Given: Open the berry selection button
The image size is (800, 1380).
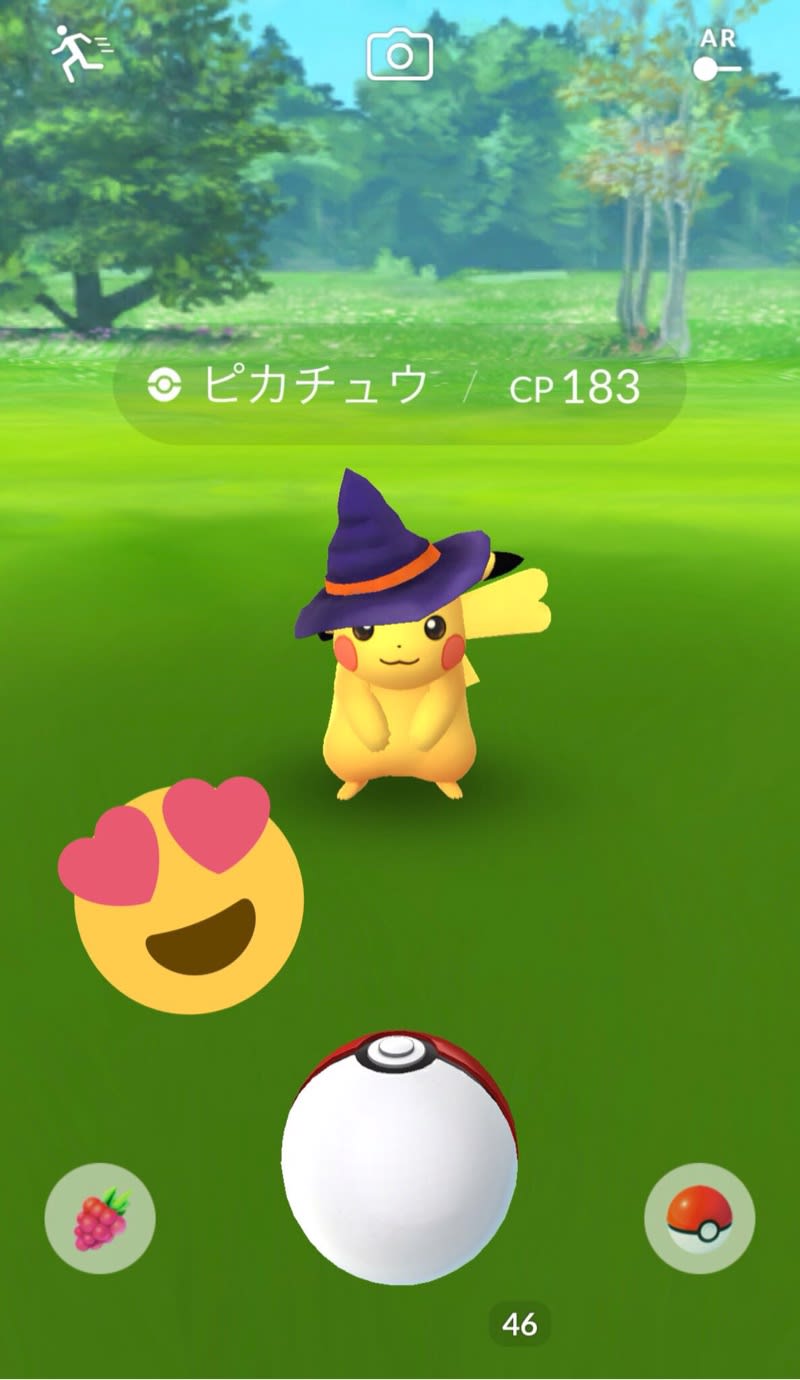Looking at the screenshot, I should (x=100, y=1218).
